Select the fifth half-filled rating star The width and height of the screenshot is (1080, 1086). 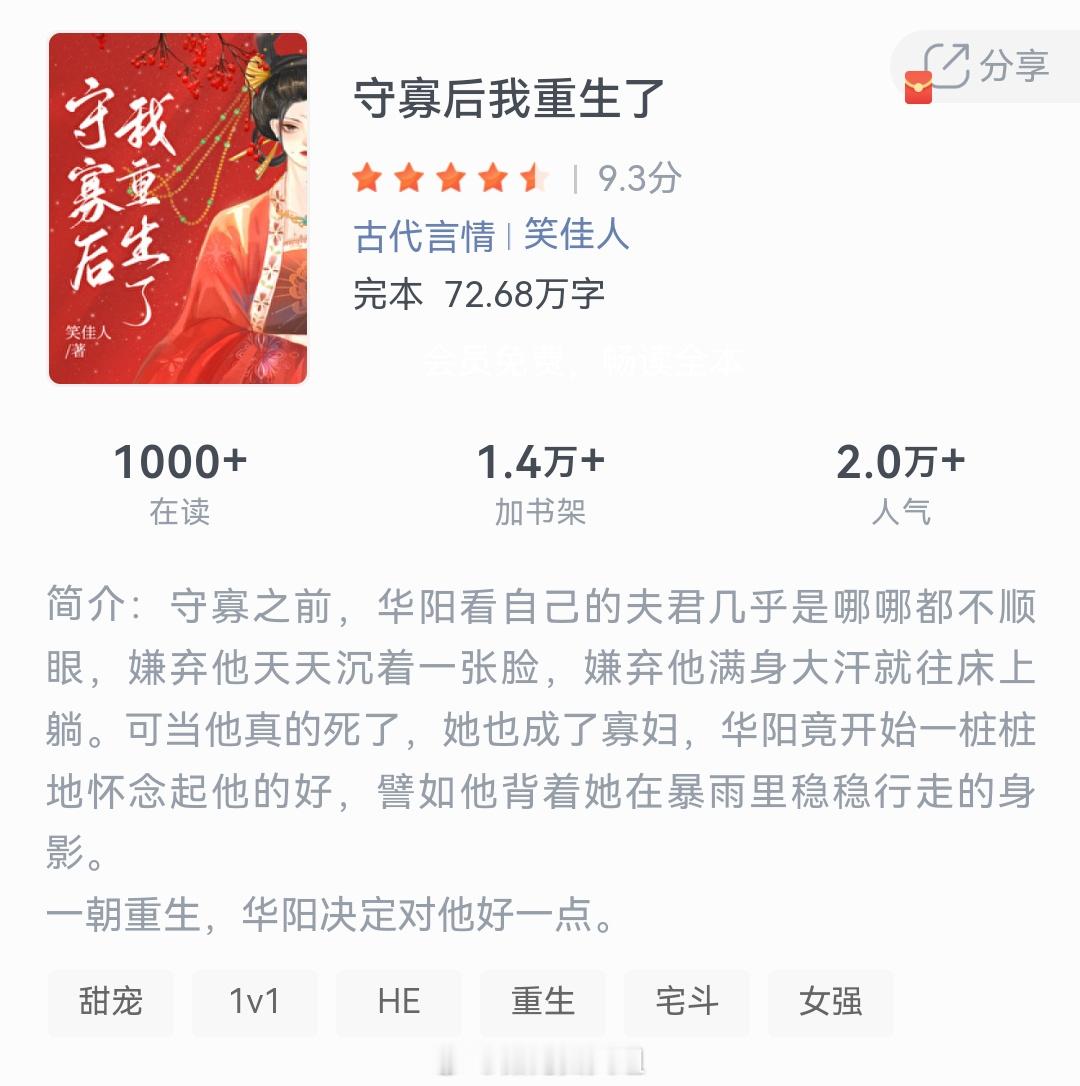534,178
